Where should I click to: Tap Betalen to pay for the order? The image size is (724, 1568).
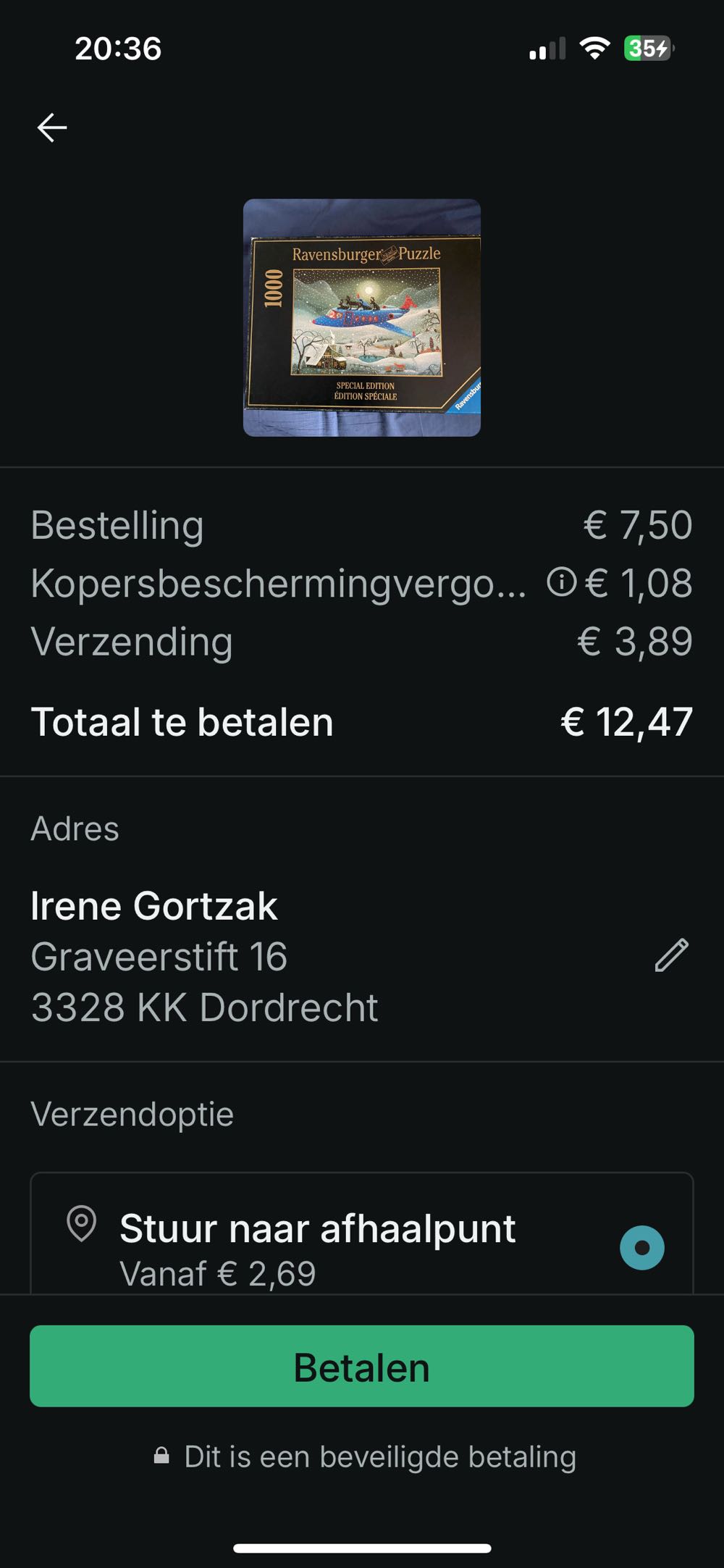coord(362,1367)
